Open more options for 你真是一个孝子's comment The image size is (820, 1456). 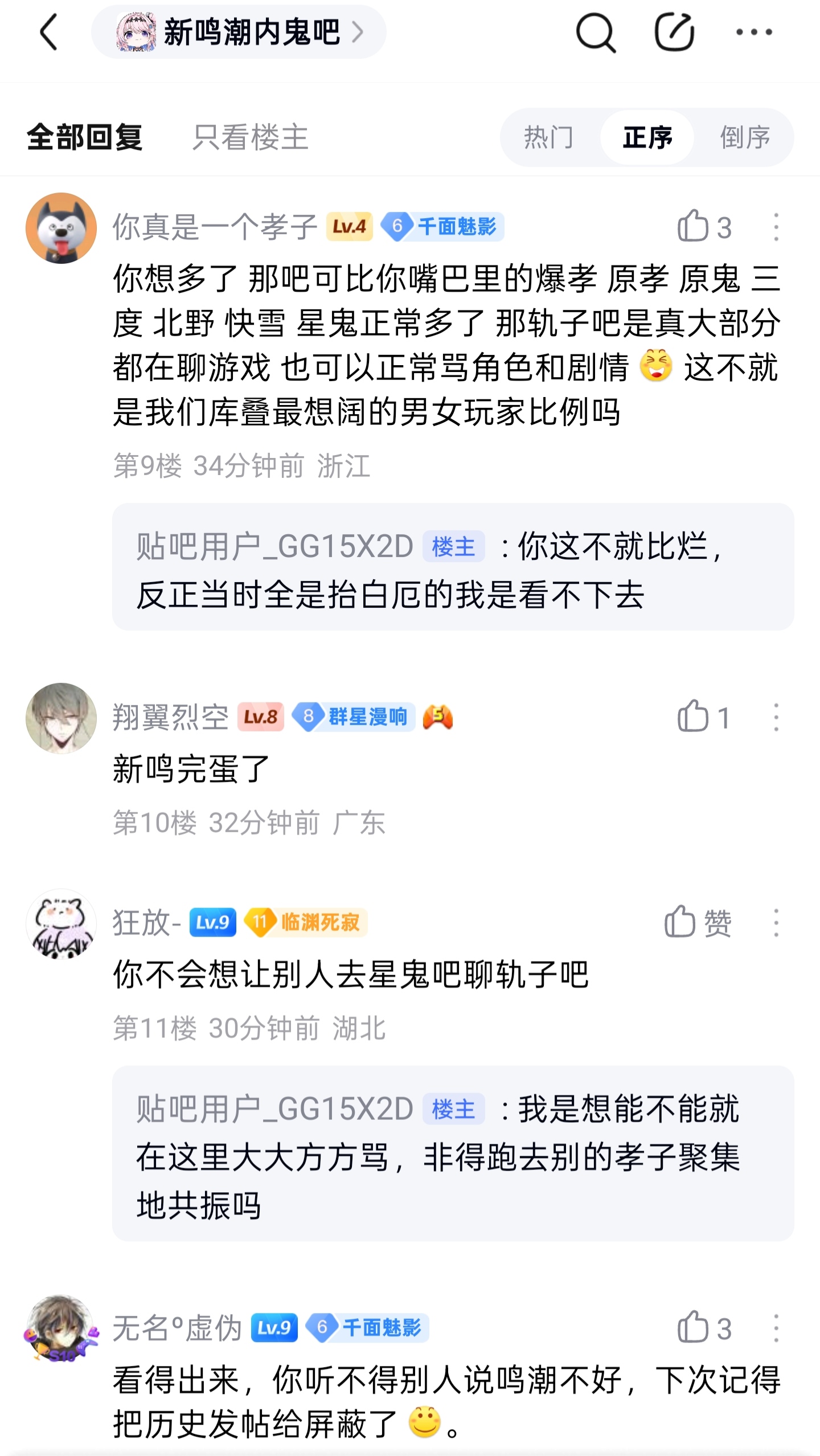(776, 227)
